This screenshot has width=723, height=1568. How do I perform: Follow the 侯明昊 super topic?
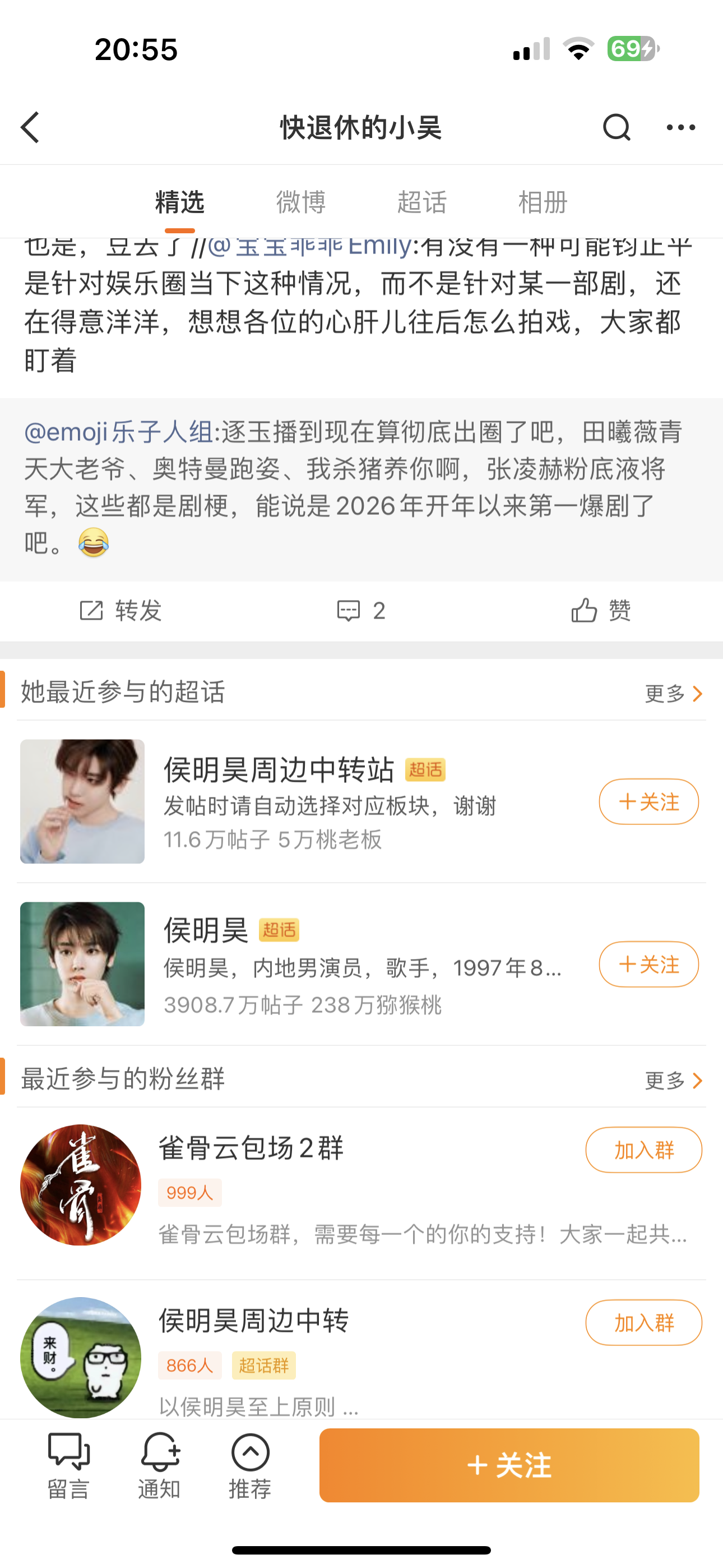tap(648, 964)
